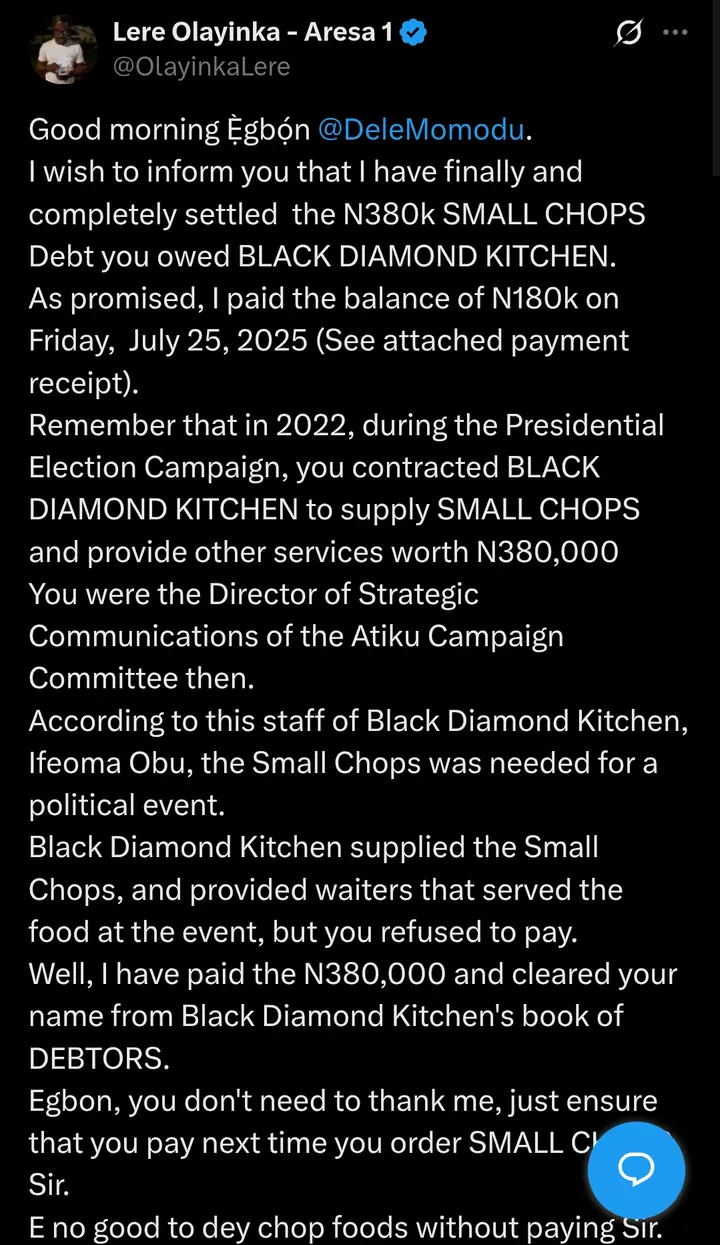Open the post's three-dot overflow menu
Image resolution: width=720 pixels, height=1245 pixels.
pyautogui.click(x=676, y=34)
